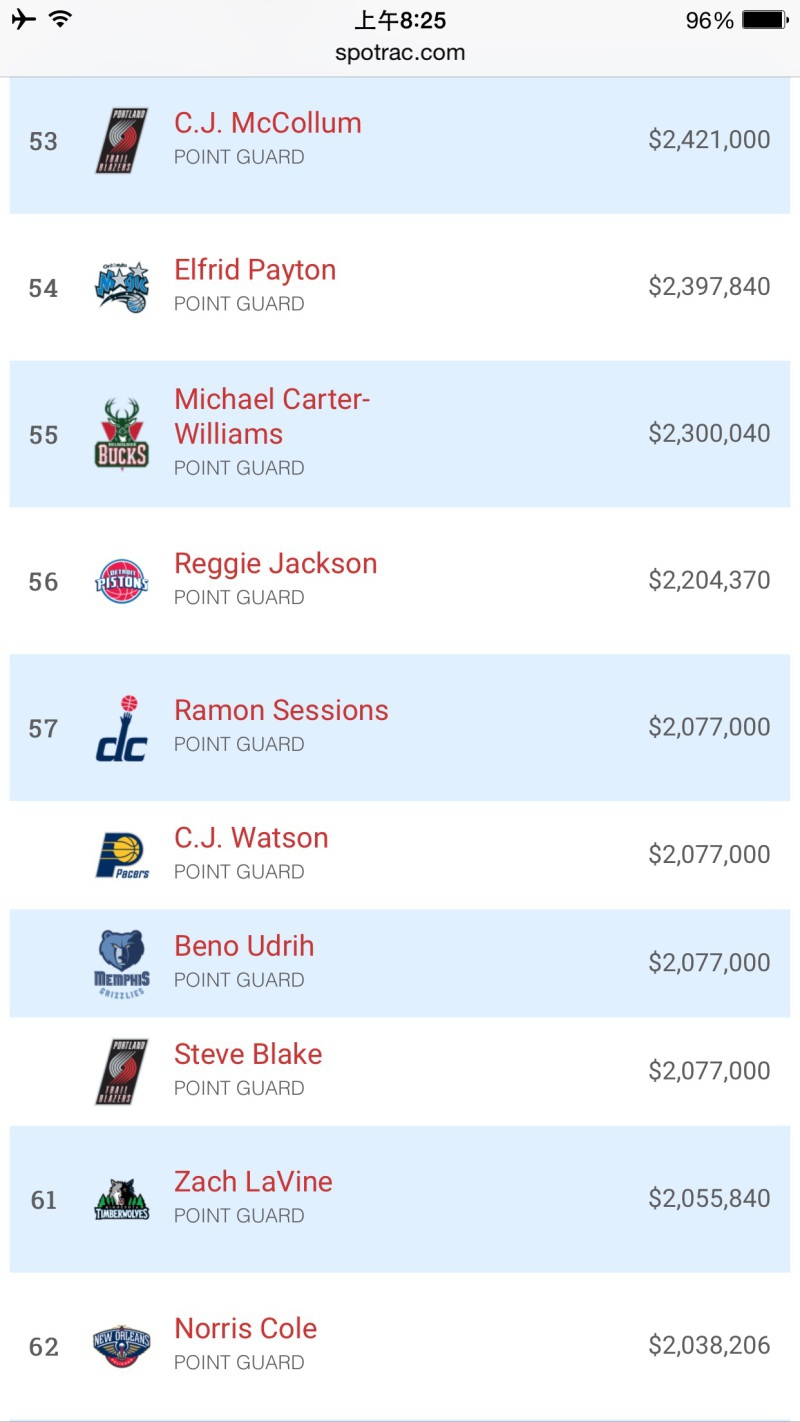Select Zach LaVine's name link
800x1422 pixels.
tap(253, 1182)
